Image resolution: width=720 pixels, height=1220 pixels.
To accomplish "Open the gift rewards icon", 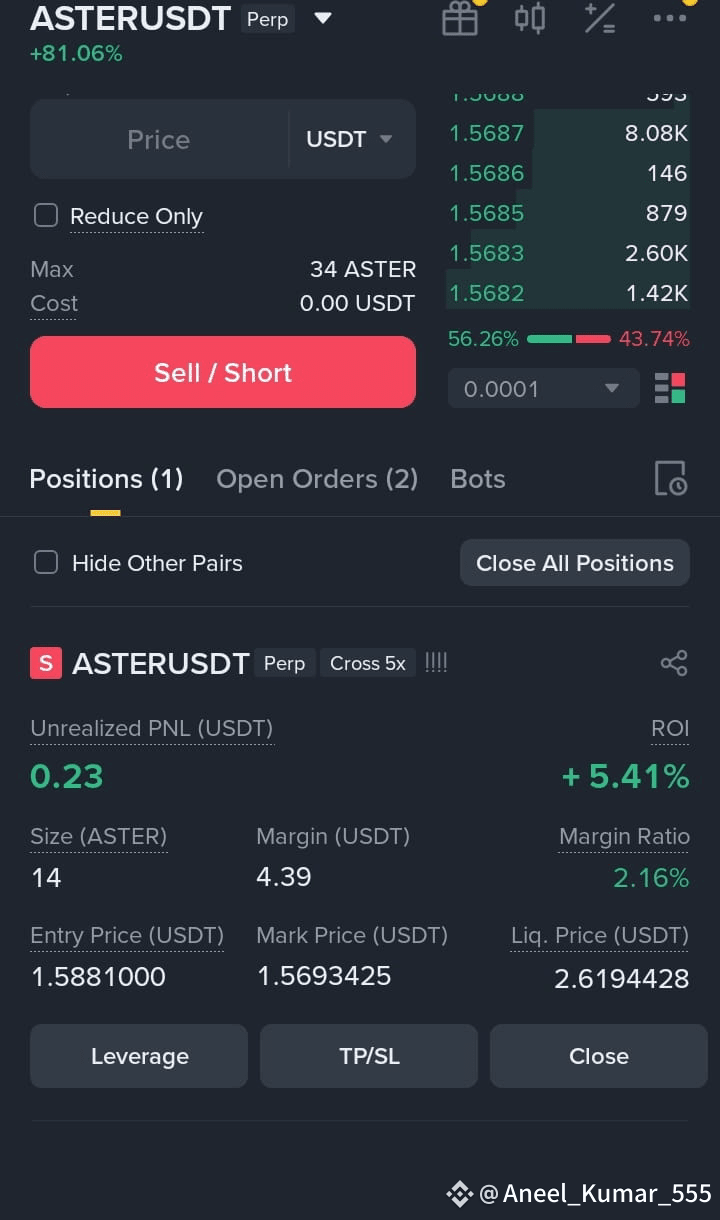I will pos(460,18).
